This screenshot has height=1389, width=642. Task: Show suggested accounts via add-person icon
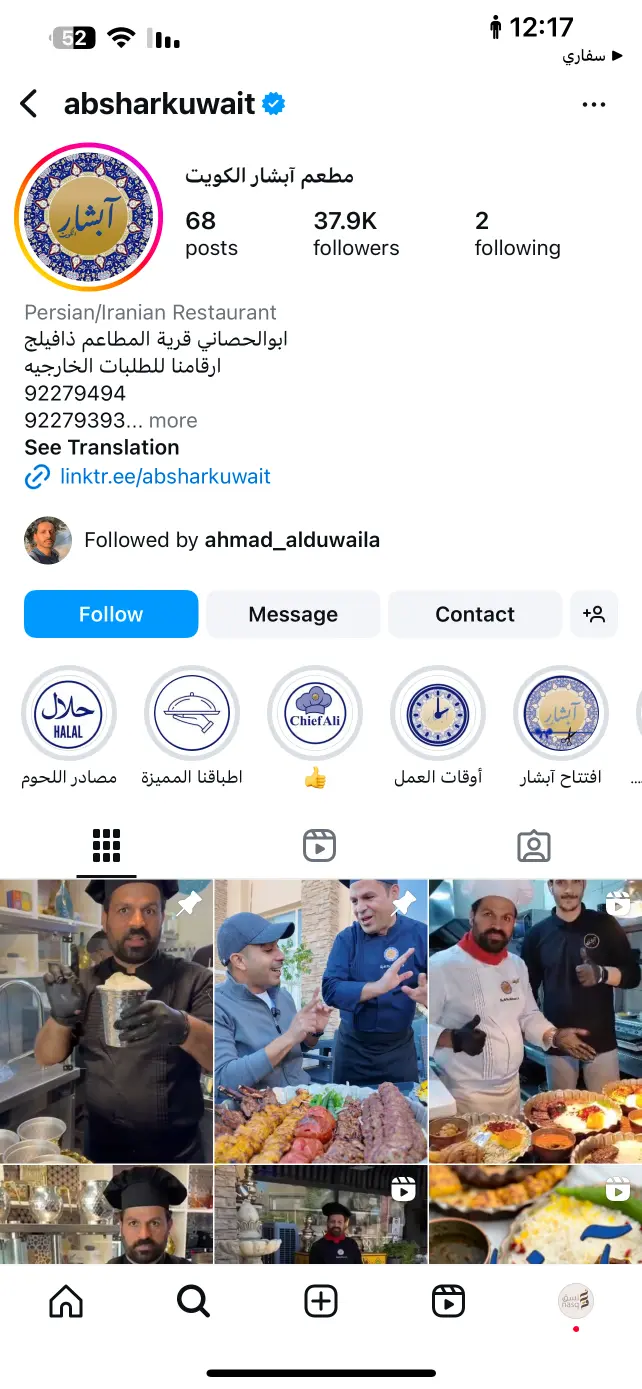594,614
